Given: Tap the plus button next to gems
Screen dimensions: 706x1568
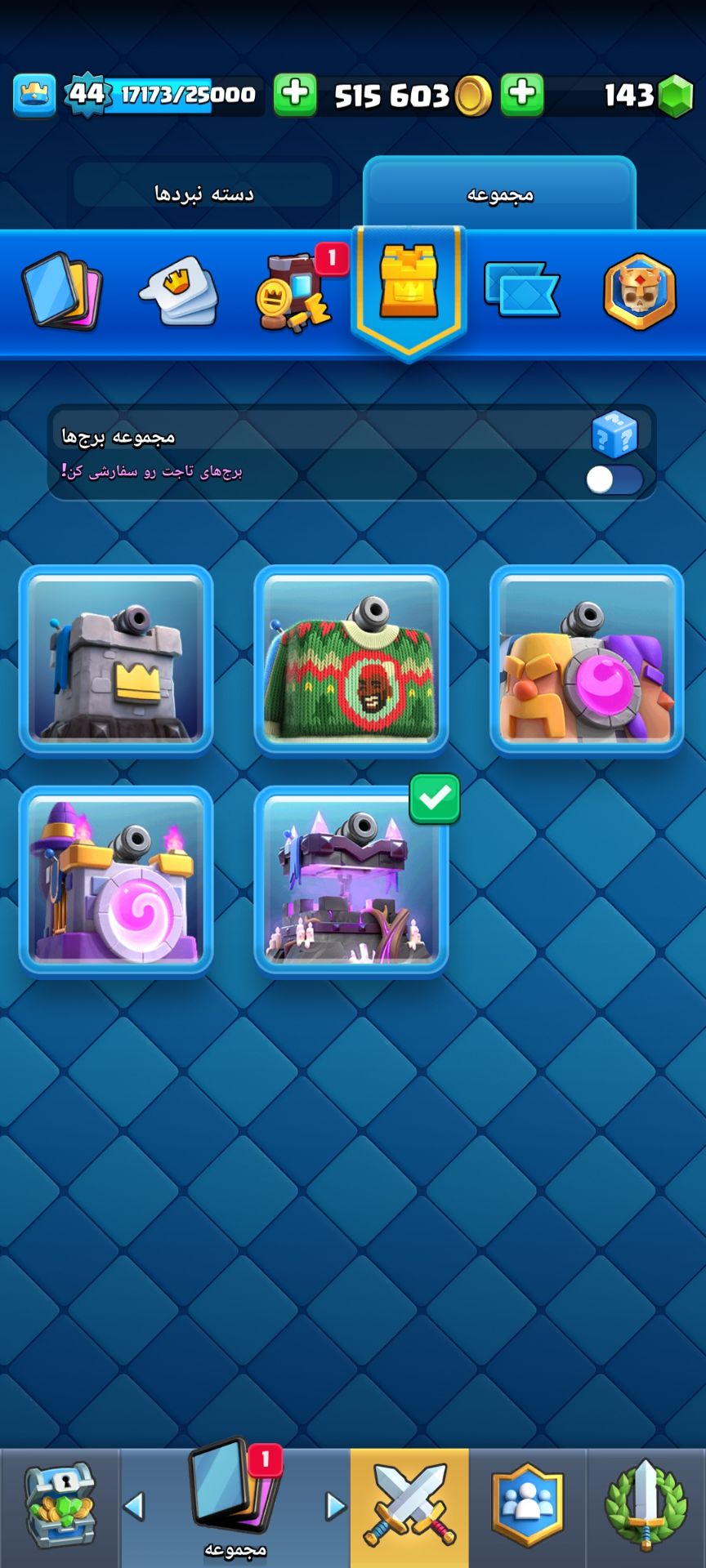Looking at the screenshot, I should pyautogui.click(x=522, y=95).
